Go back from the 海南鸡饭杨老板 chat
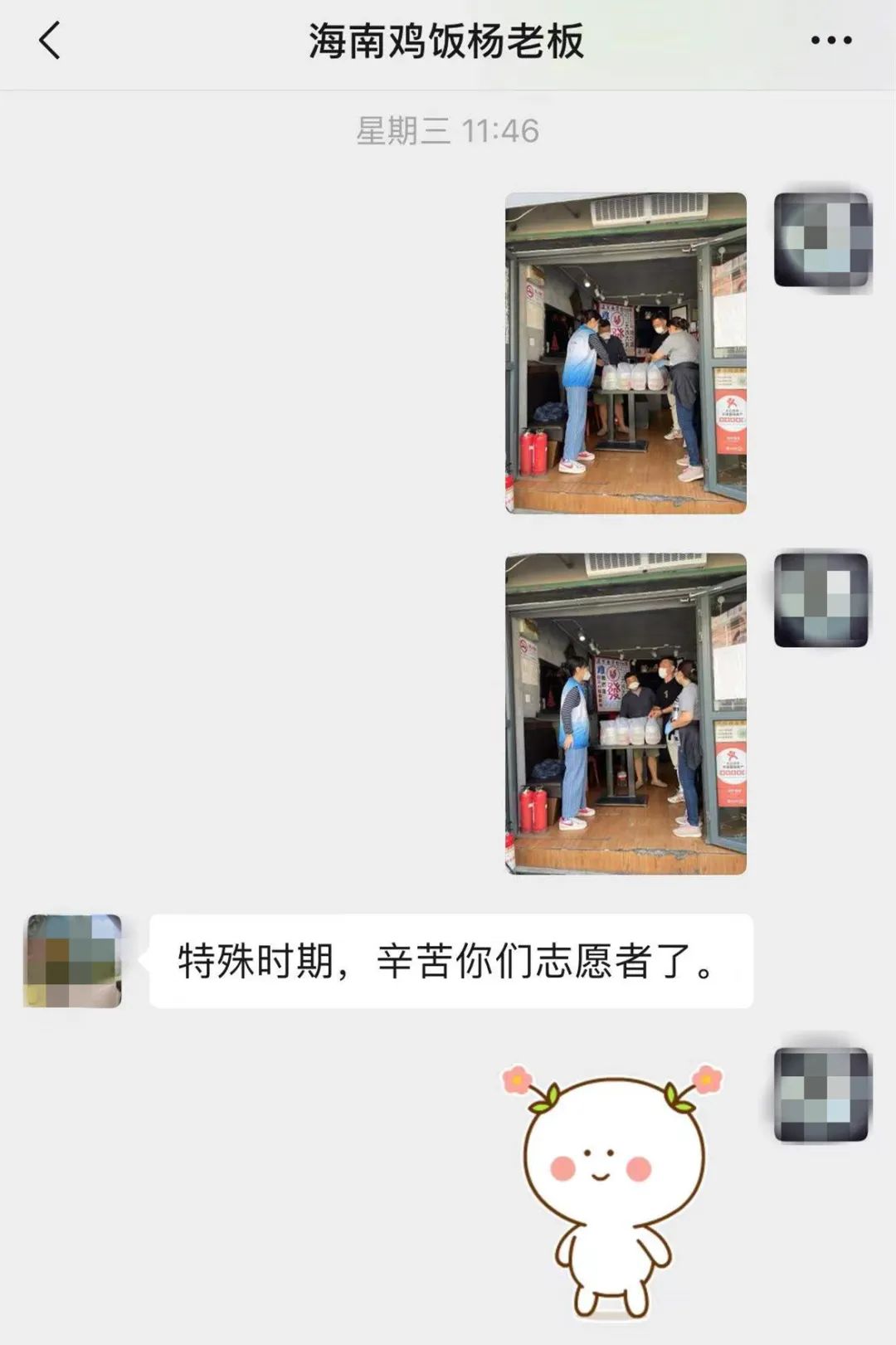 click(50, 41)
